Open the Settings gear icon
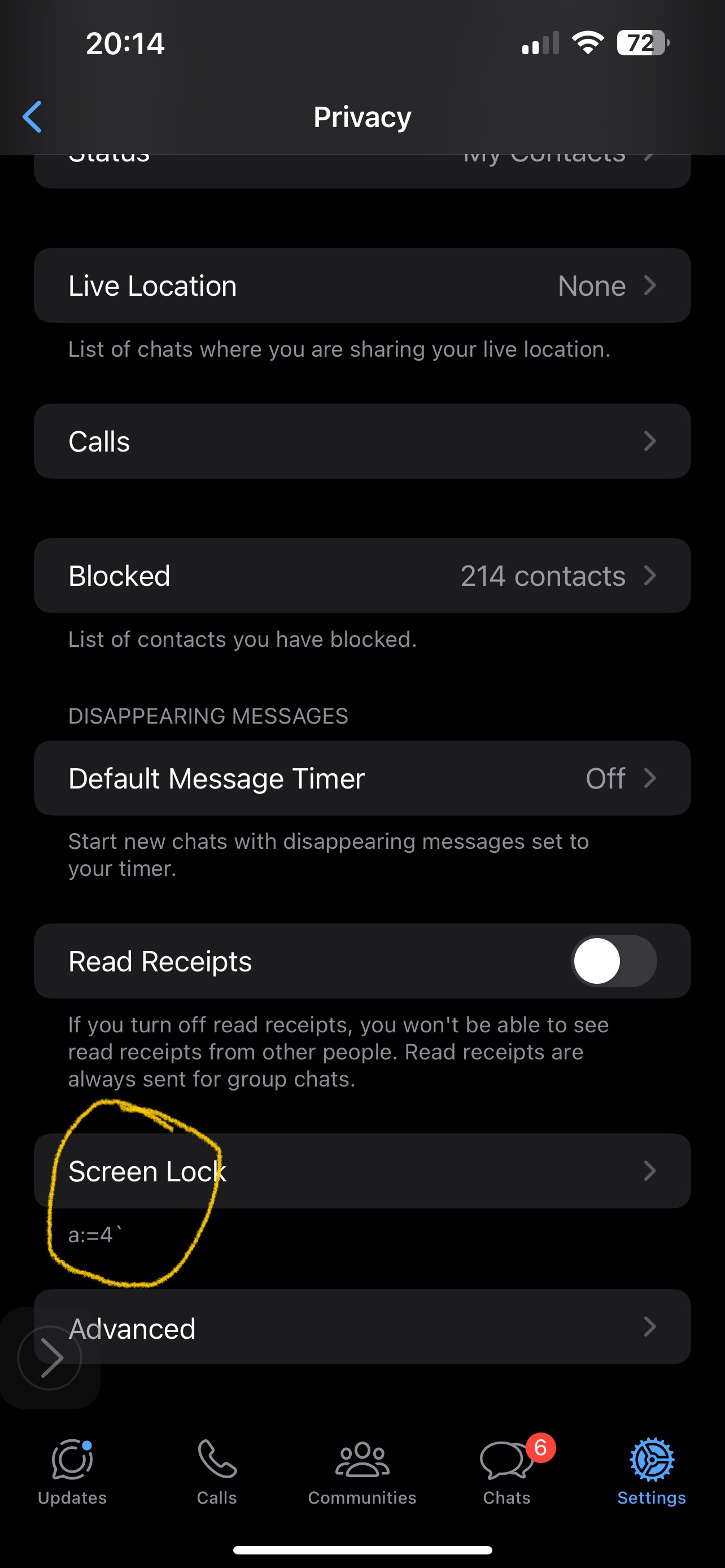 [650, 1460]
